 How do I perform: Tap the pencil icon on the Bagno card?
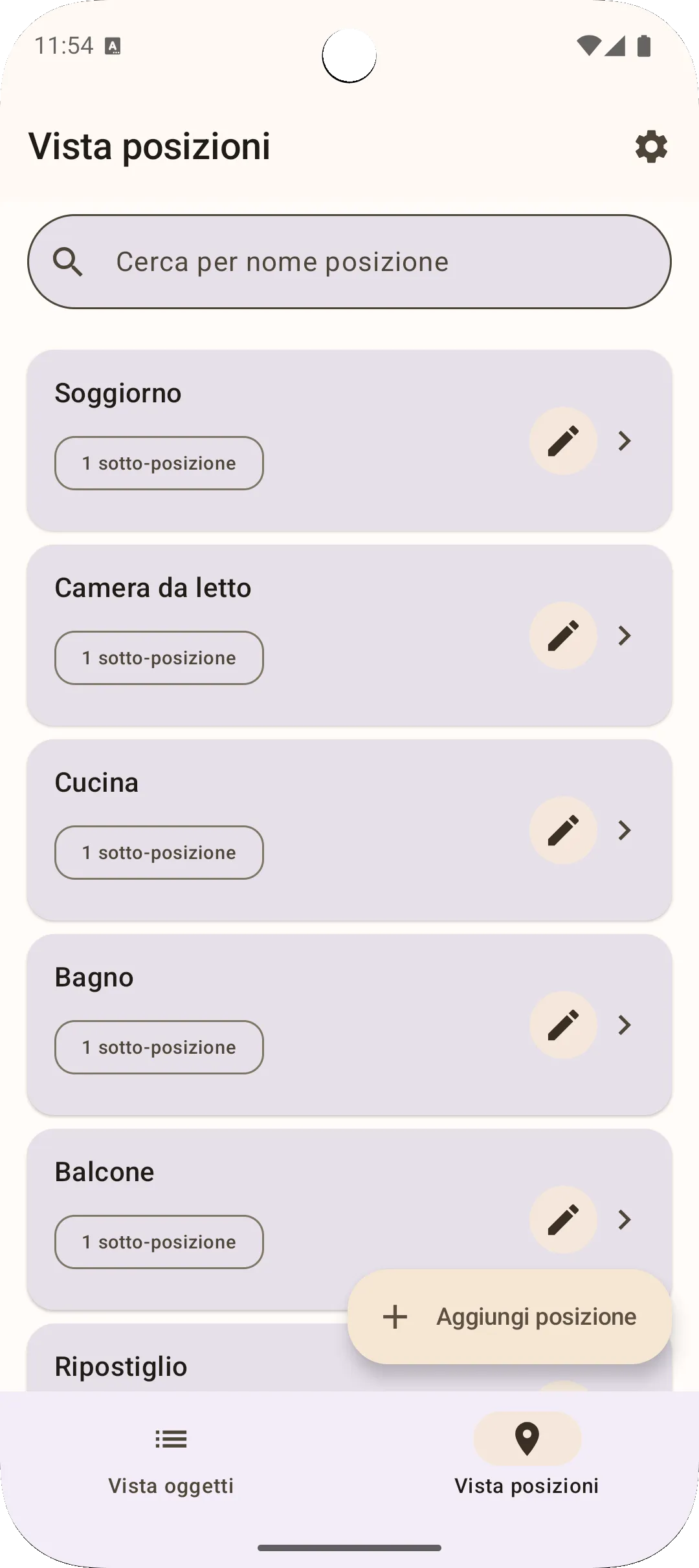[562, 1025]
